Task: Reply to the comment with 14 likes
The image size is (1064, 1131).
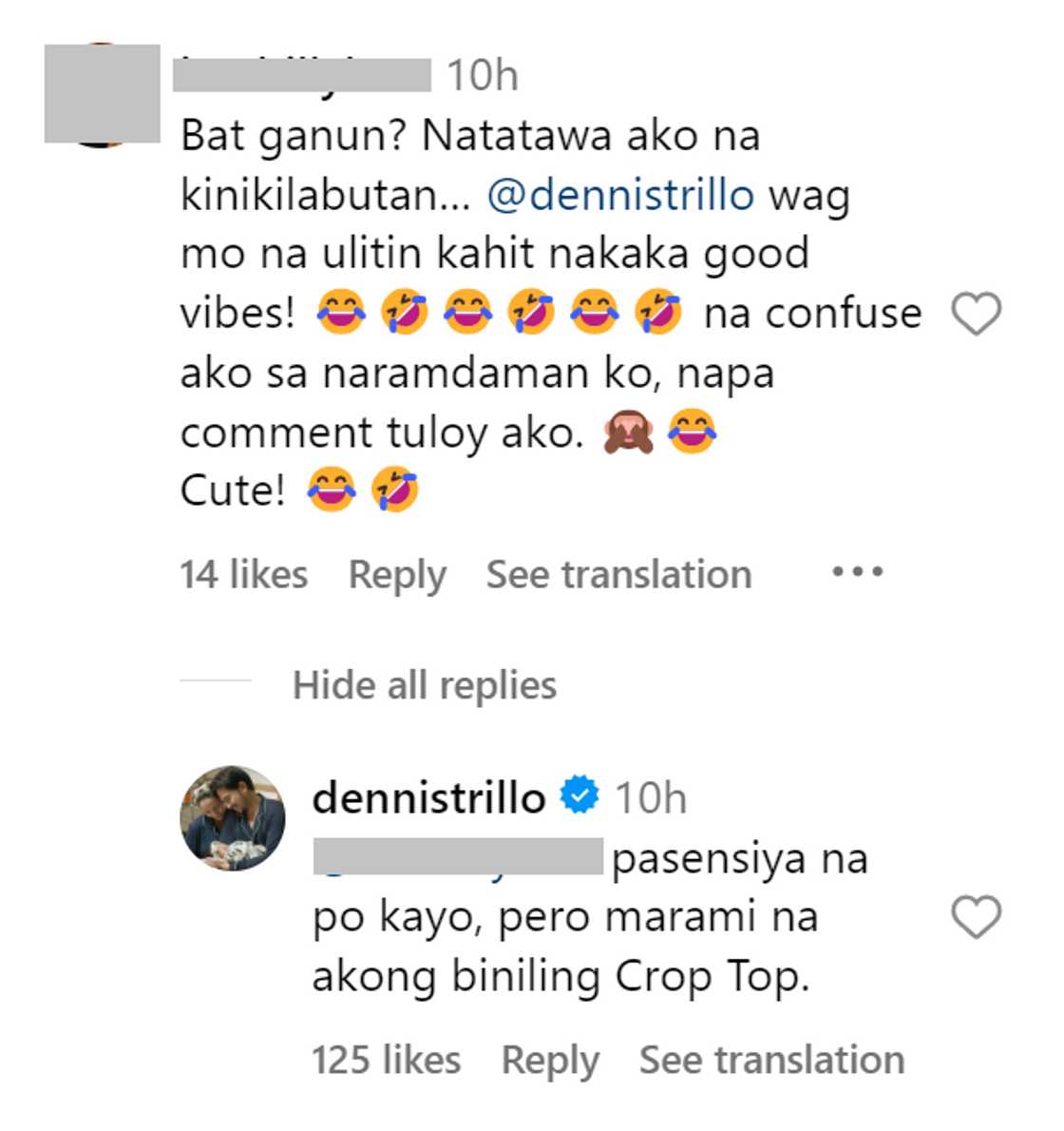Action: [397, 575]
